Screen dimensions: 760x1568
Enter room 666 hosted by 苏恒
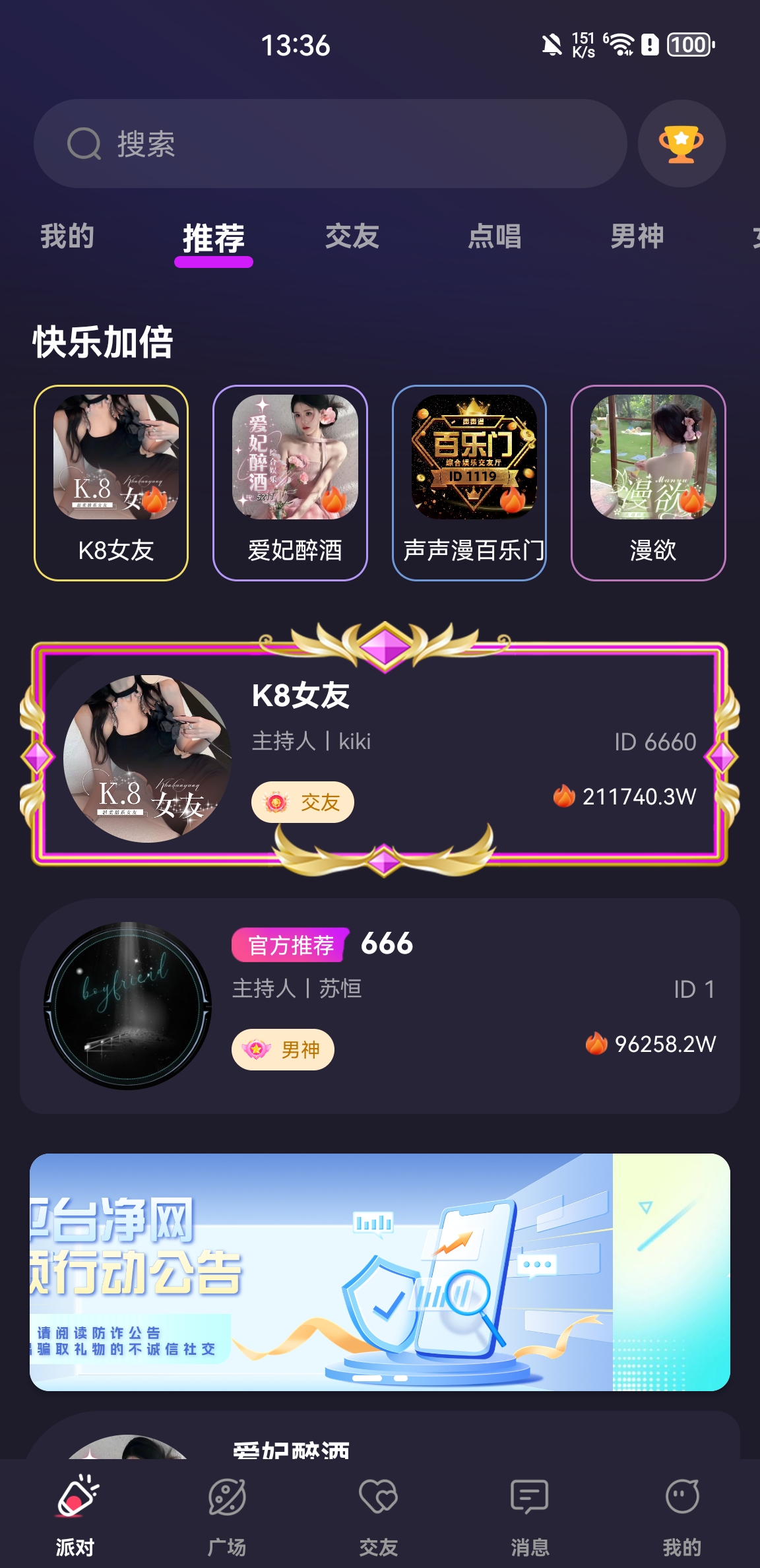(380, 1006)
